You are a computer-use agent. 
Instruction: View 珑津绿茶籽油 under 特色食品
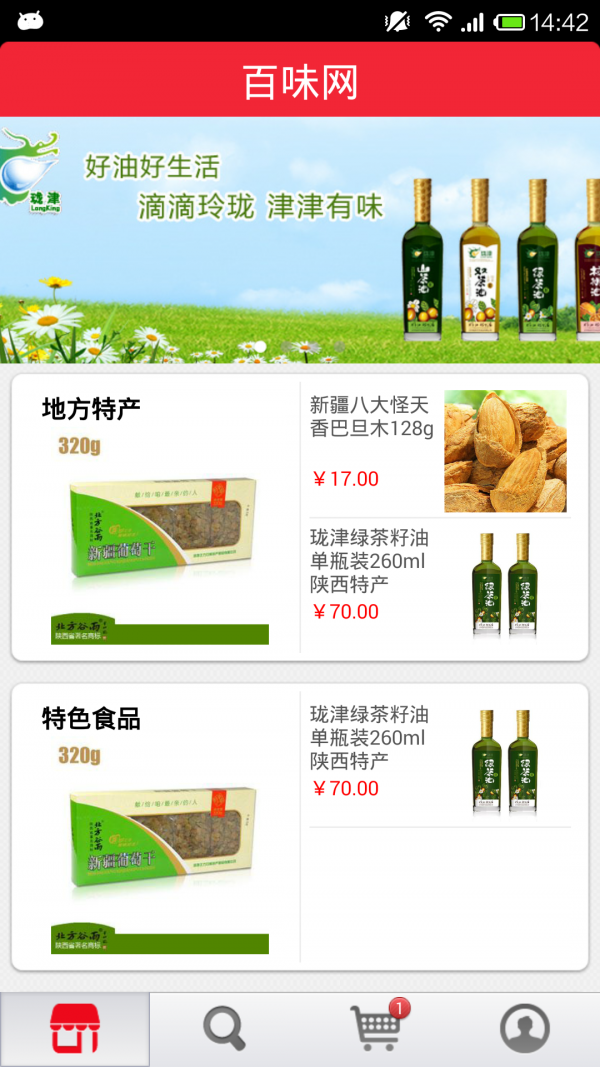[x=438, y=762]
